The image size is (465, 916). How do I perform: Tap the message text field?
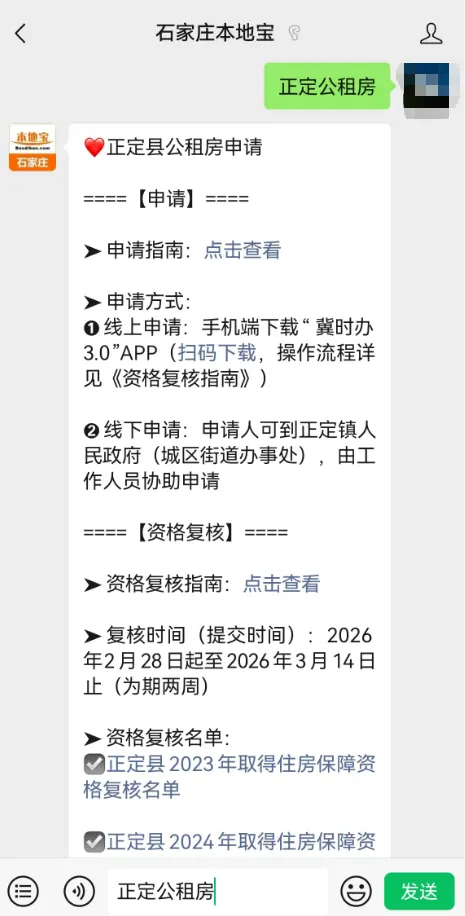[x=218, y=891]
